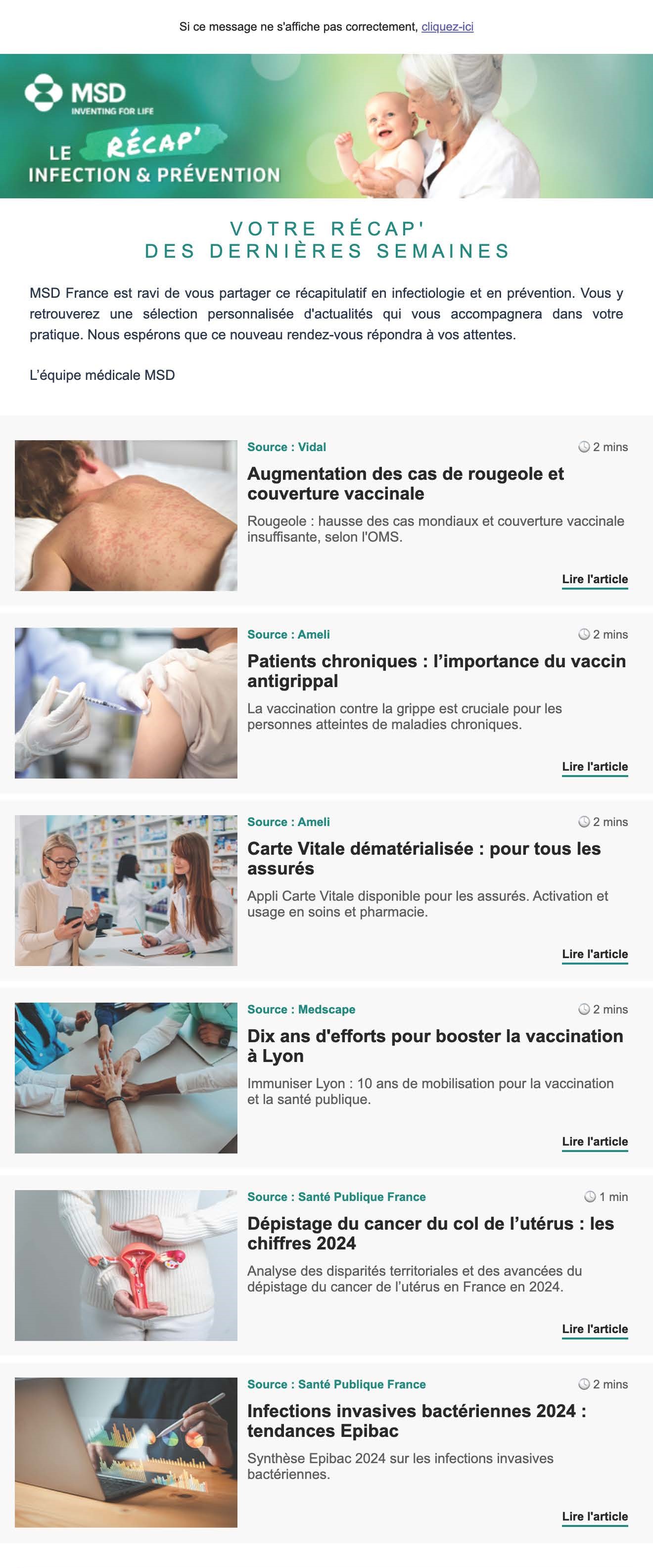
Task: Tap the measles rash back photo
Action: point(126,515)
